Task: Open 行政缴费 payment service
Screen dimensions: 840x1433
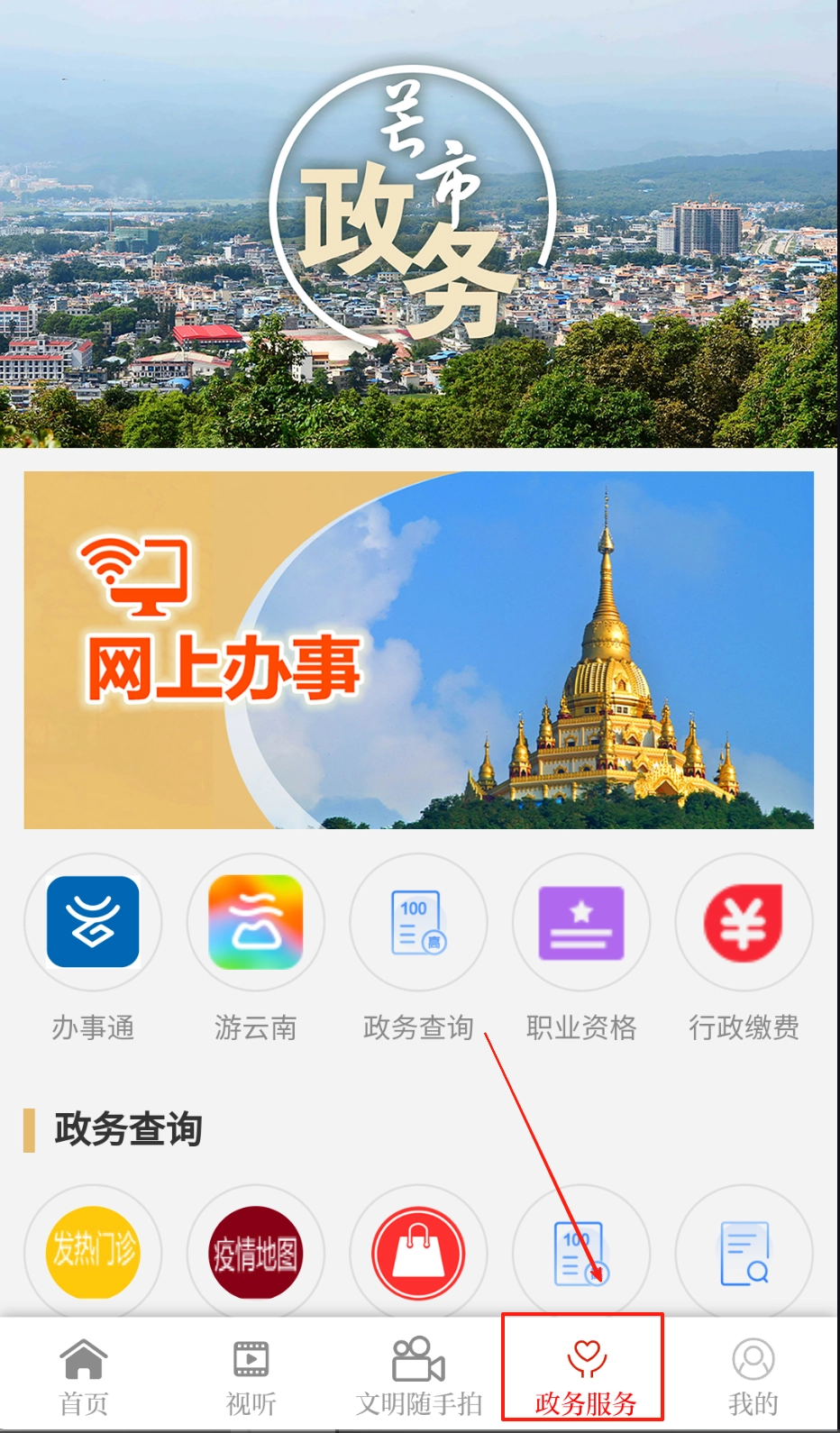Action: tap(744, 923)
